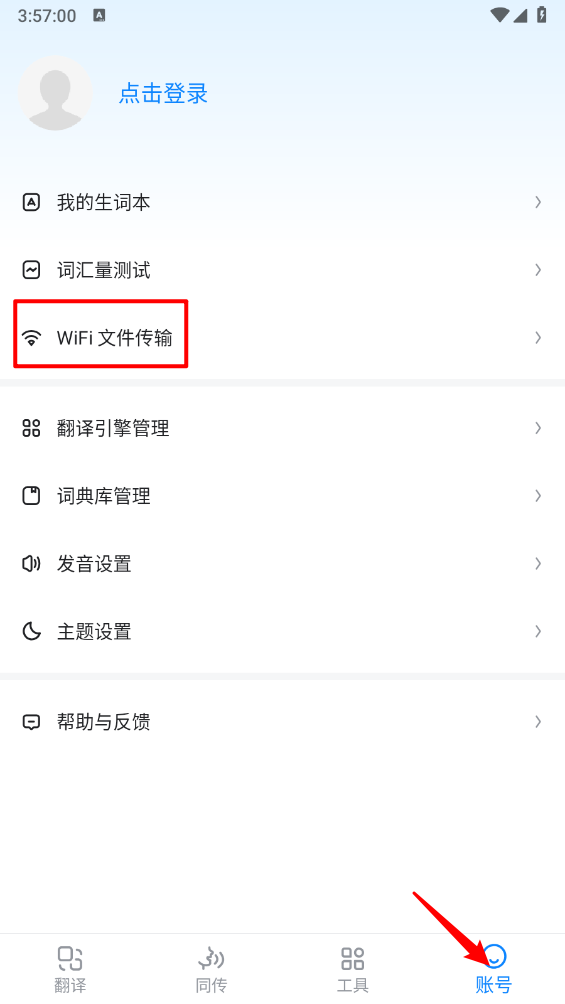This screenshot has width=565, height=1004.
Task: Open 帮助与反馈
Action: 282,722
